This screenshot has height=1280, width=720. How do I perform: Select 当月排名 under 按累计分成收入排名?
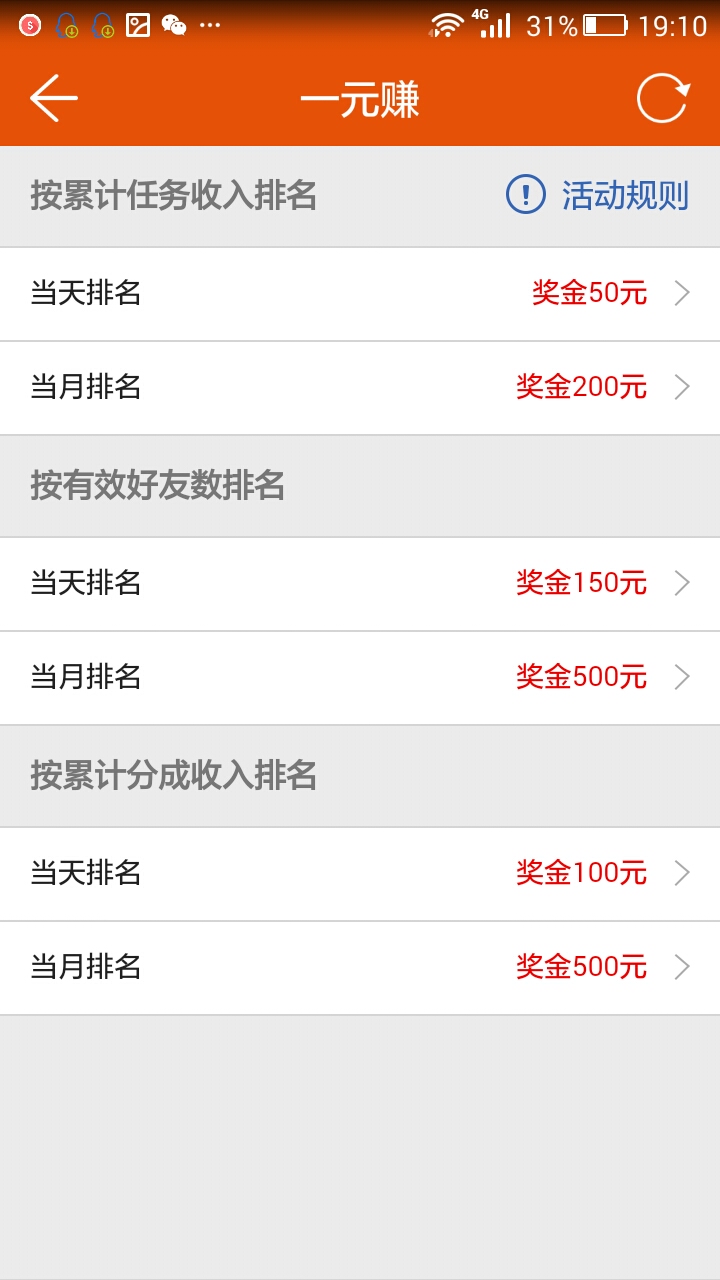coord(360,968)
